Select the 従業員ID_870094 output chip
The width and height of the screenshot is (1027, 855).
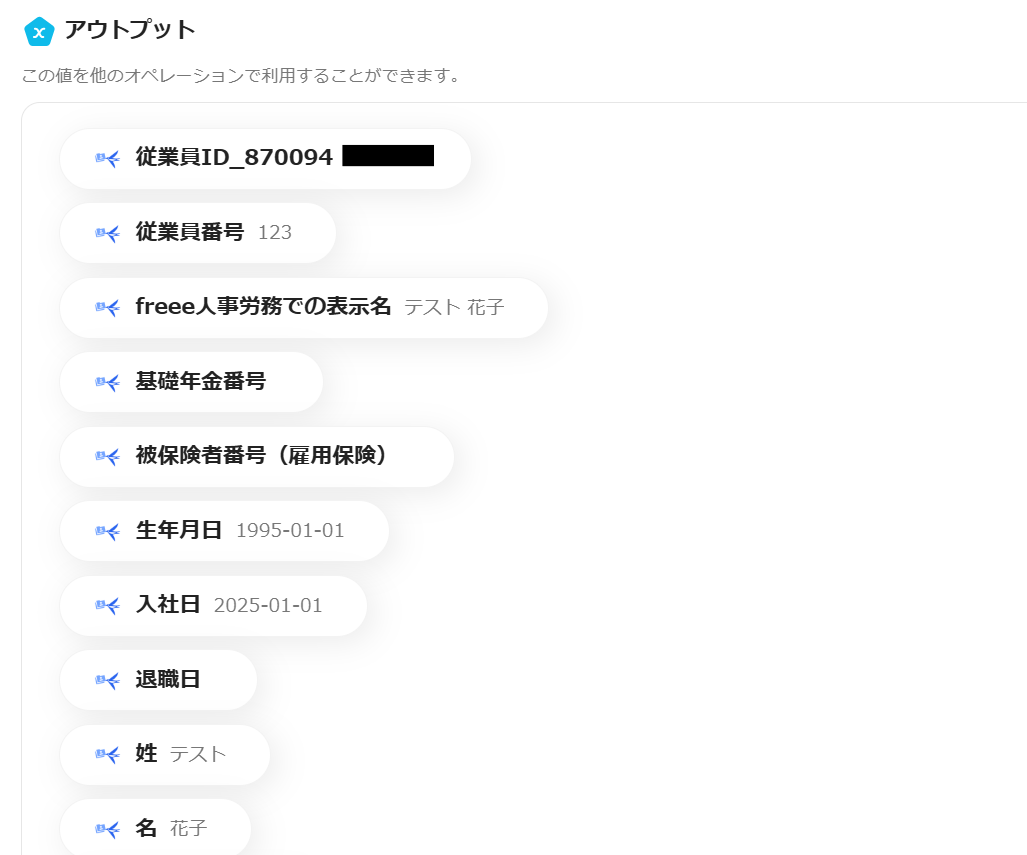265,158
